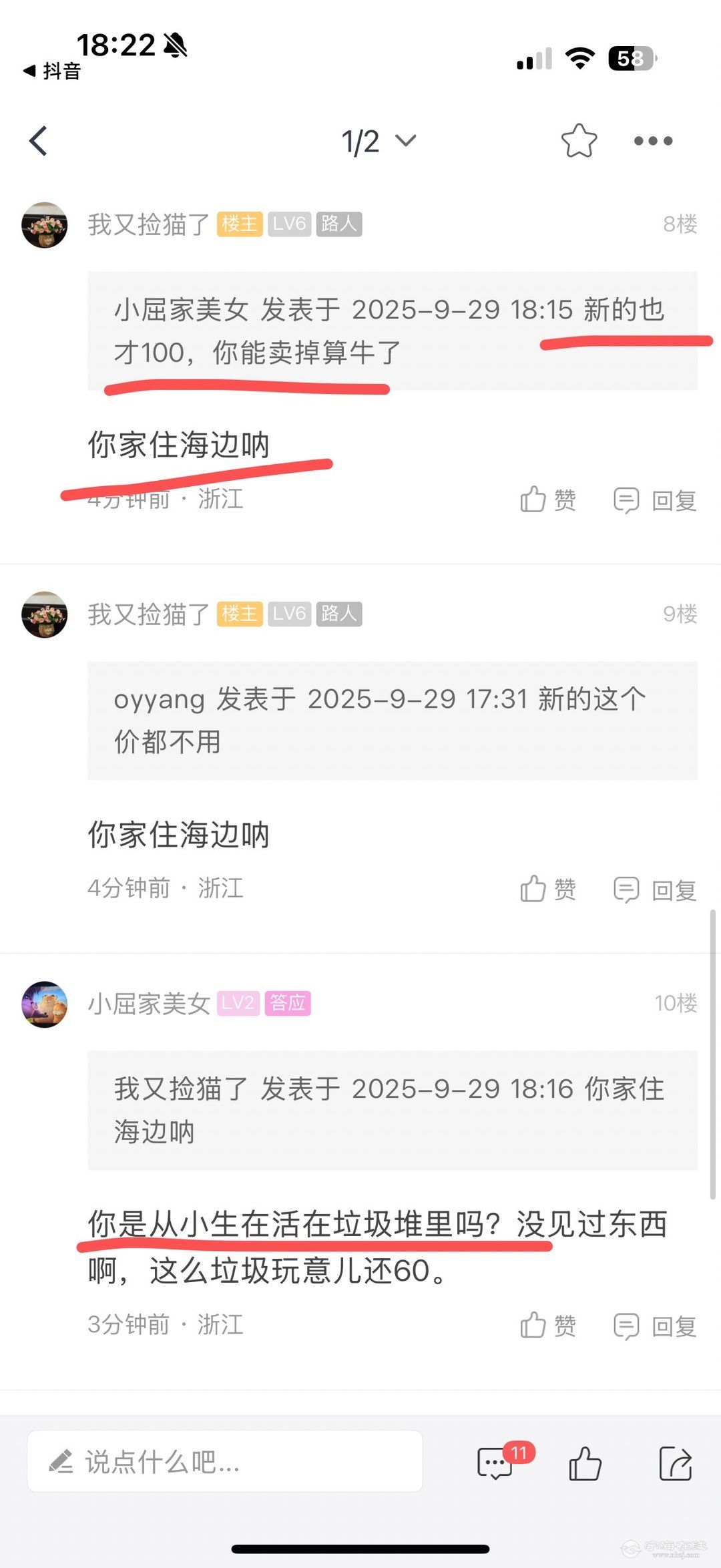Open the 1/2 page selector dropdown
Image resolution: width=721 pixels, height=1568 pixels.
tap(379, 141)
